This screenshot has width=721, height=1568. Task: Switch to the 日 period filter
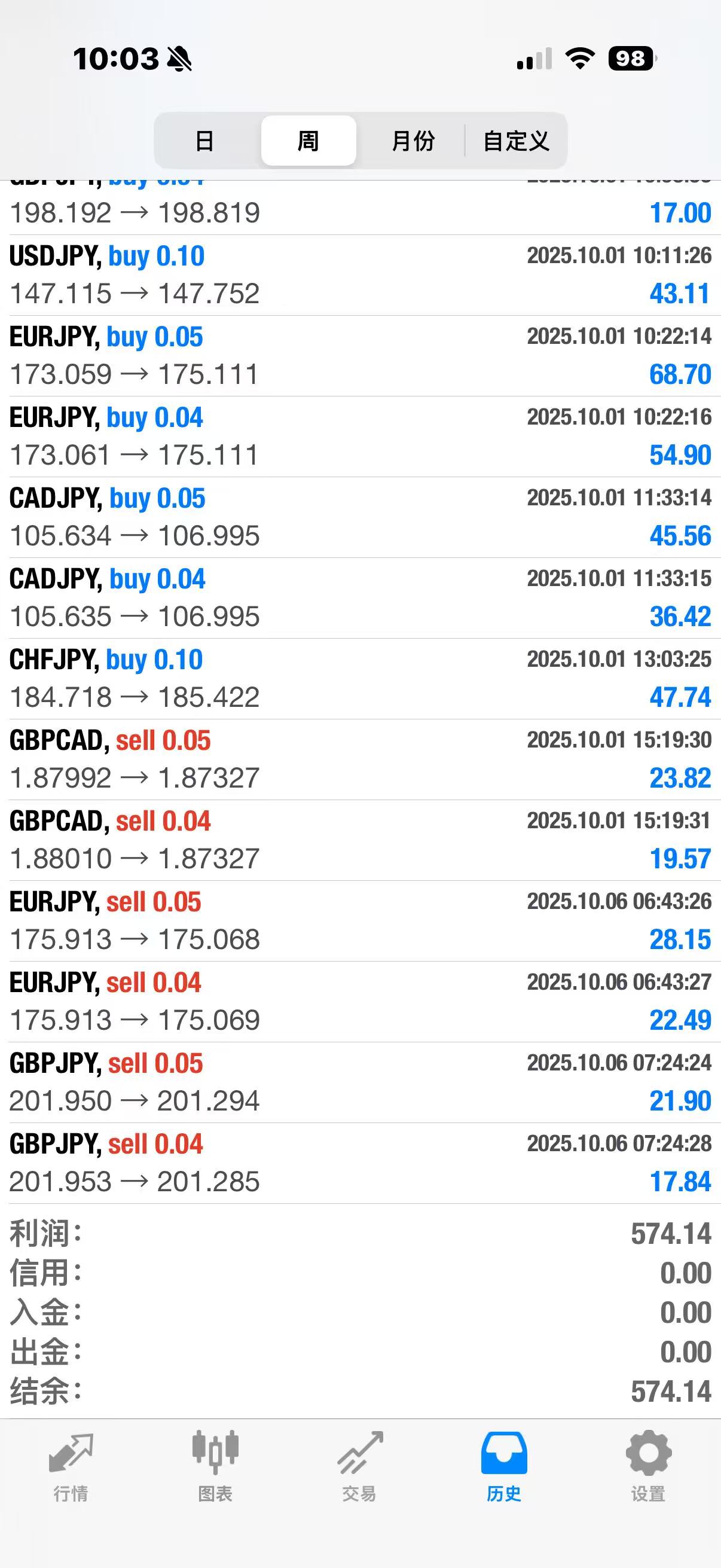(205, 141)
